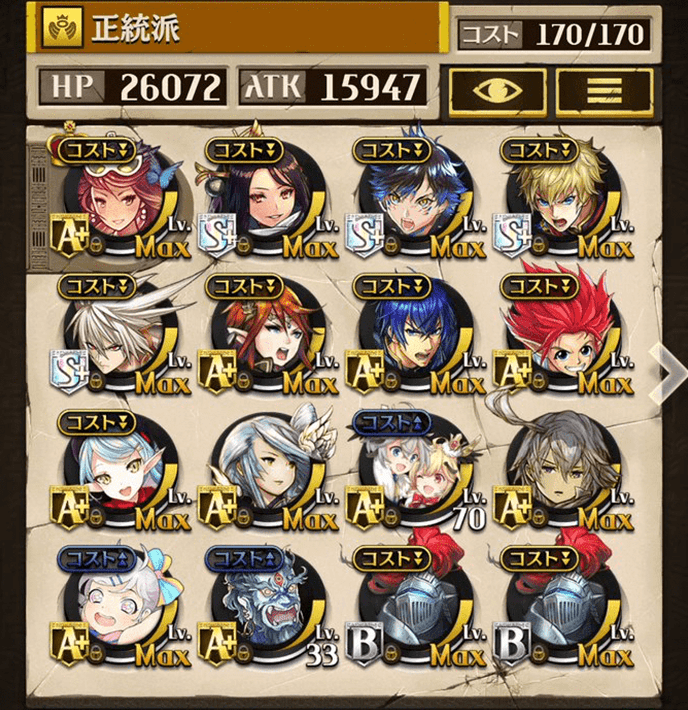Screen dimensions: 688x710
Task: Open the three-line list menu button
Action: (x=604, y=91)
